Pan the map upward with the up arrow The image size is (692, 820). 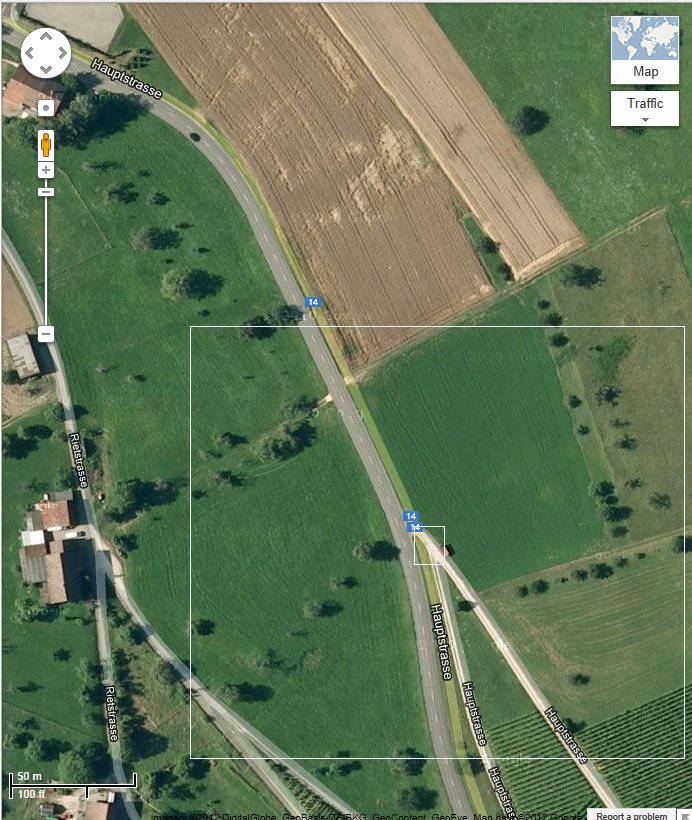[x=46, y=37]
